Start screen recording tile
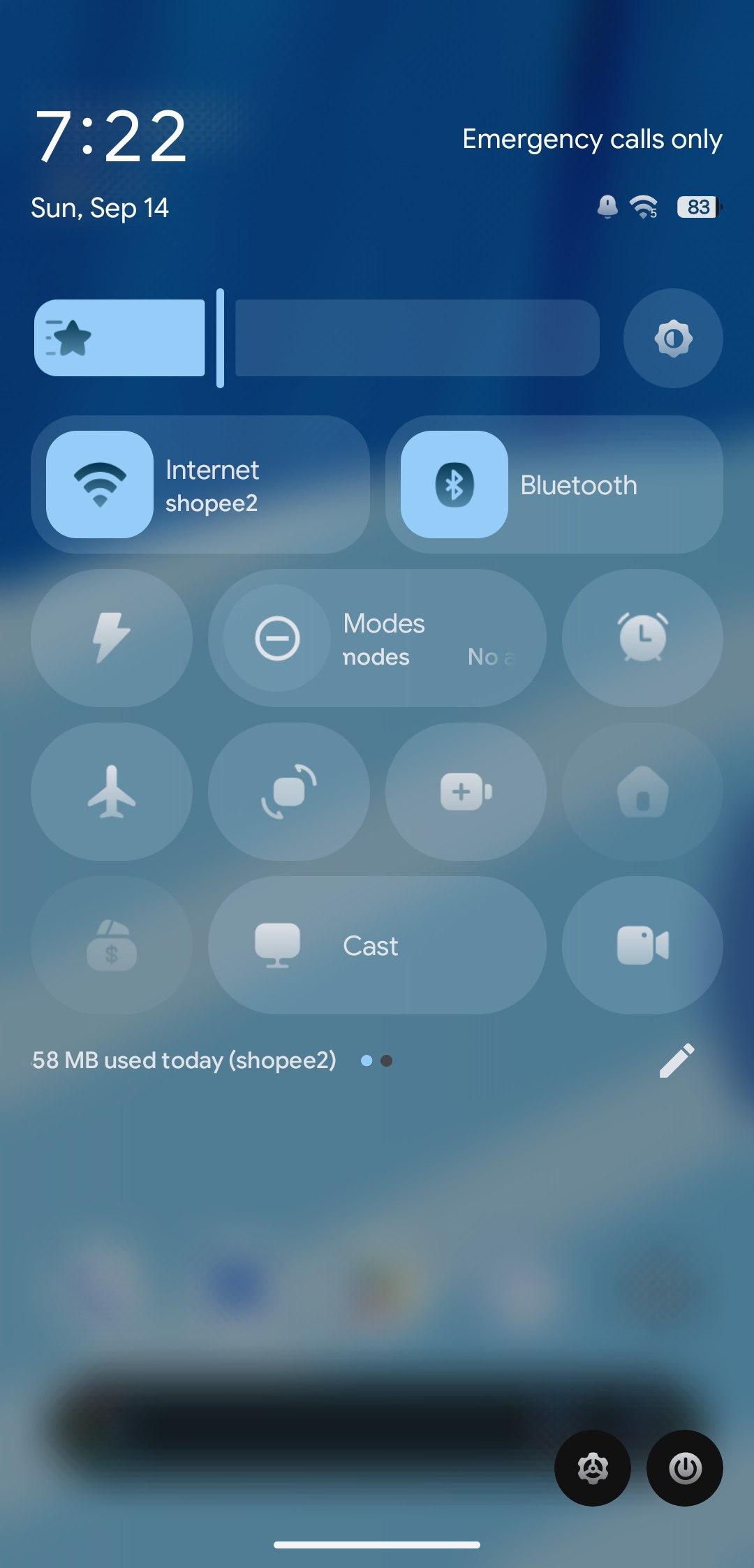 (642, 945)
